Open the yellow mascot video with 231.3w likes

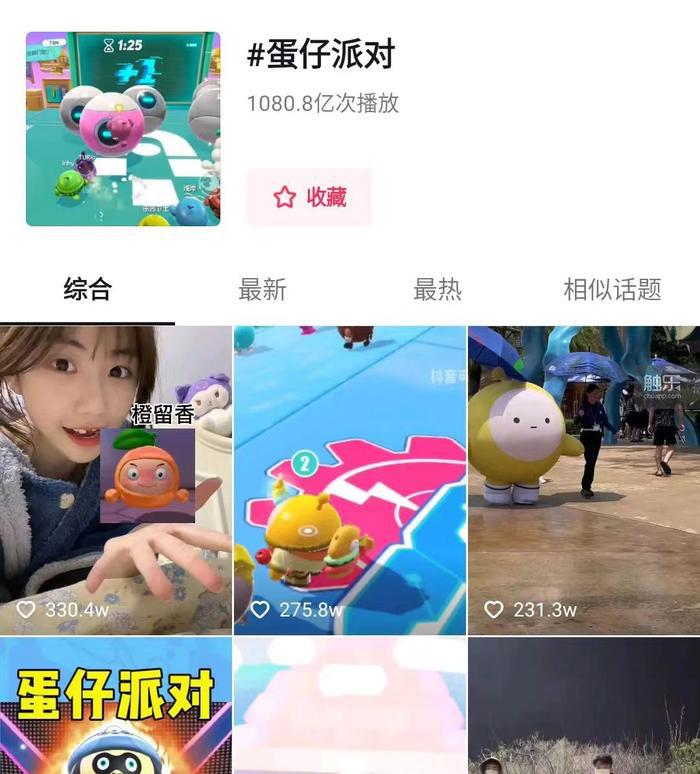(x=584, y=480)
